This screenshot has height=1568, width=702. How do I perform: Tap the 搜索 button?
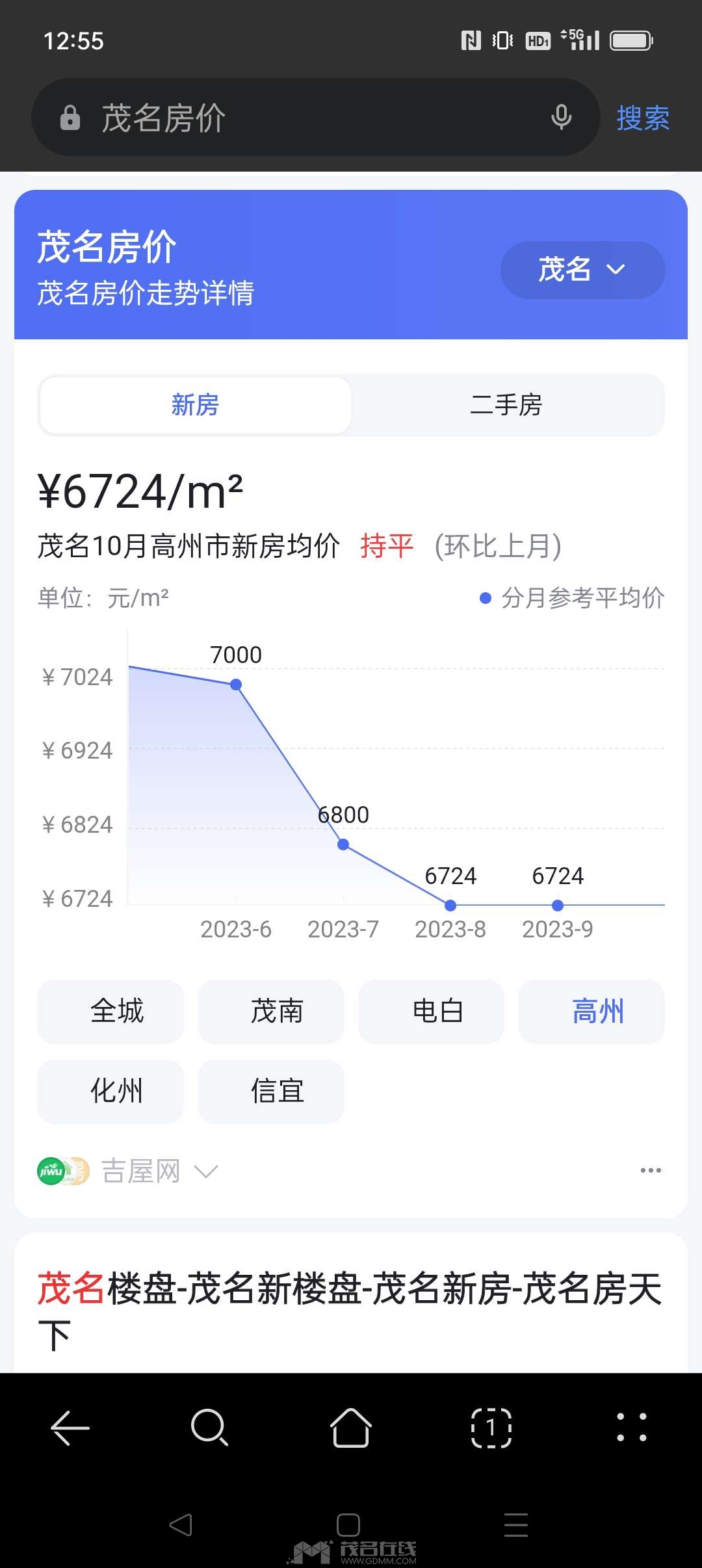[x=643, y=118]
